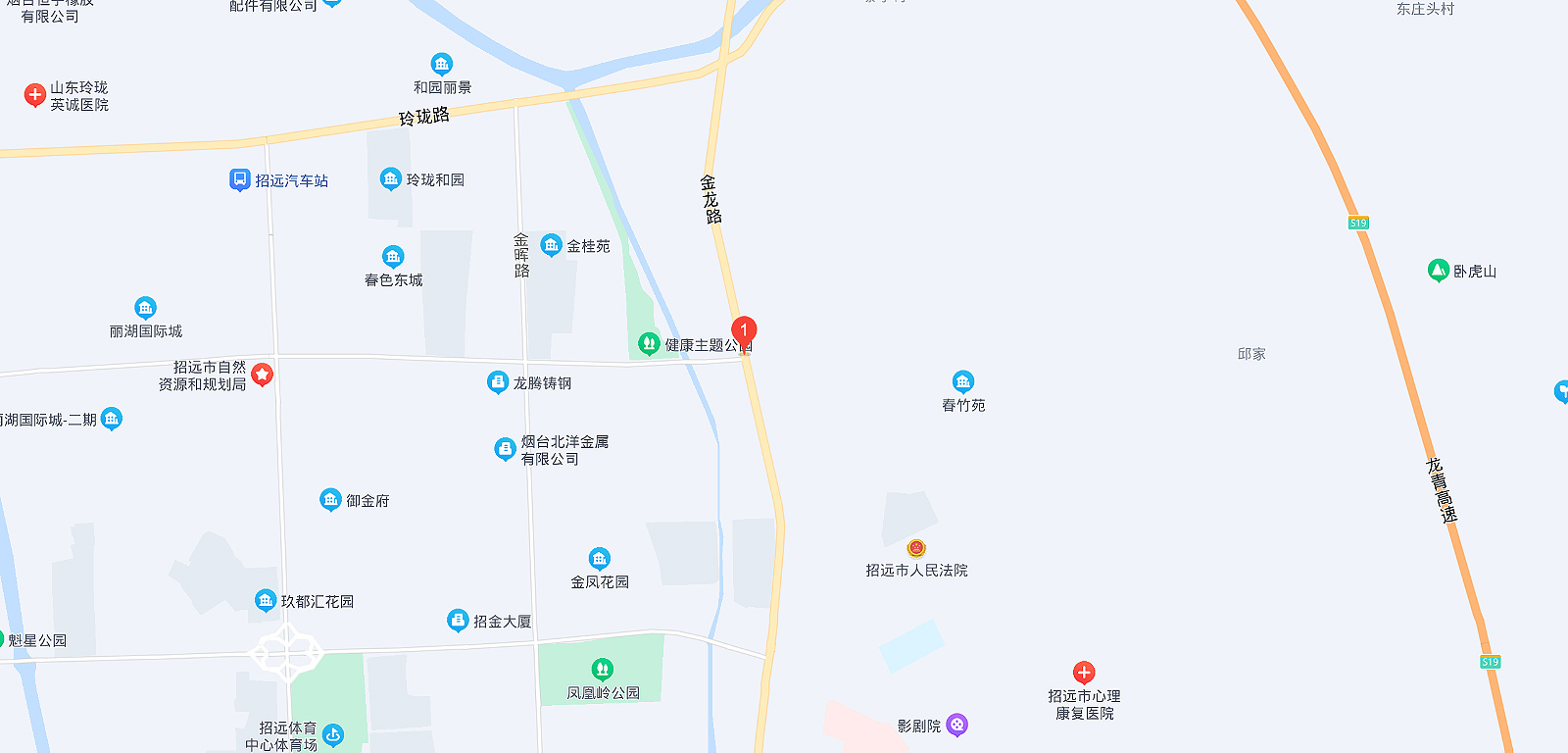The height and width of the screenshot is (753, 1568).
Task: Open the 山东玲珑英诚医院 hospital marker
Action: point(35,95)
